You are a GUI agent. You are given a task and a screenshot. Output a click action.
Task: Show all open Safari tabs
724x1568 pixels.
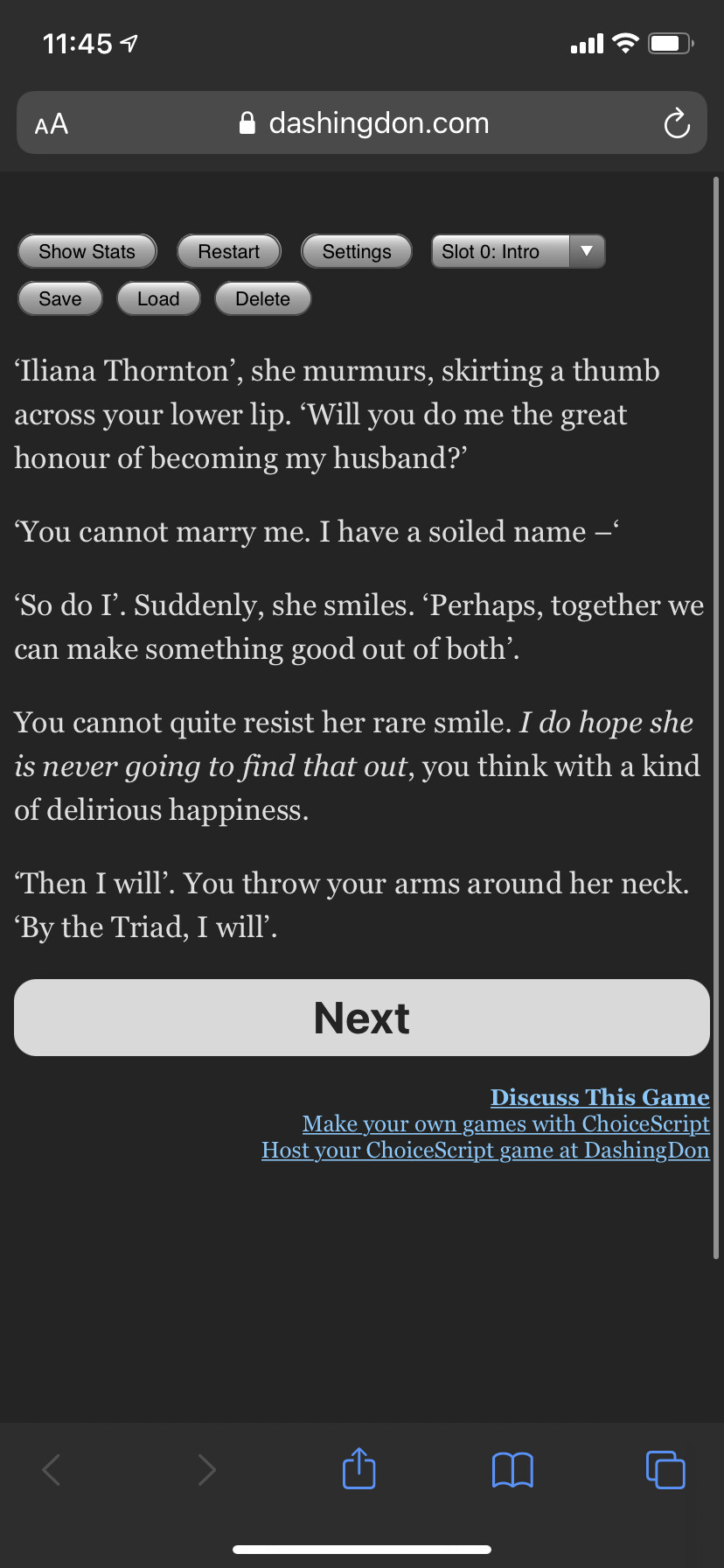665,1469
